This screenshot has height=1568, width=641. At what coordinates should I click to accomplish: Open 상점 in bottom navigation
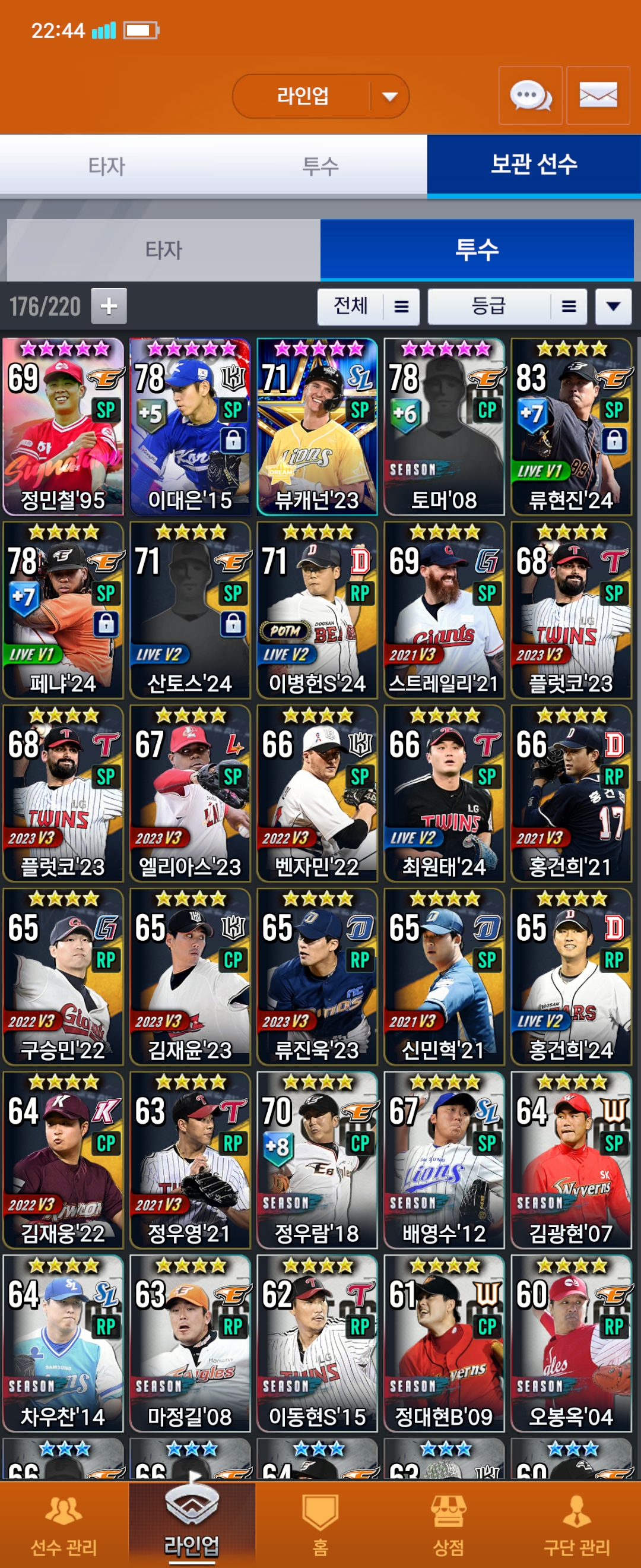448,1524
